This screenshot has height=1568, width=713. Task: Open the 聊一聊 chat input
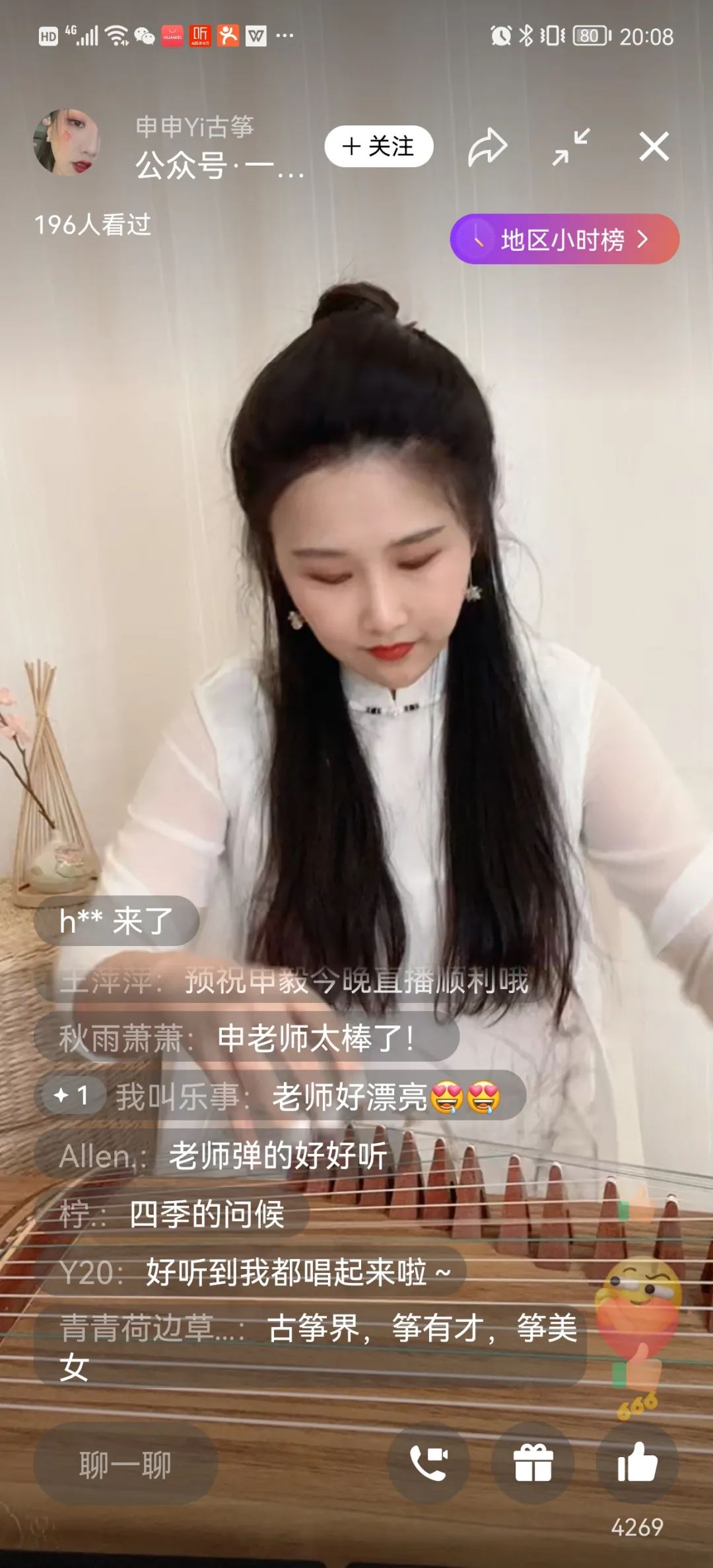pyautogui.click(x=125, y=1466)
